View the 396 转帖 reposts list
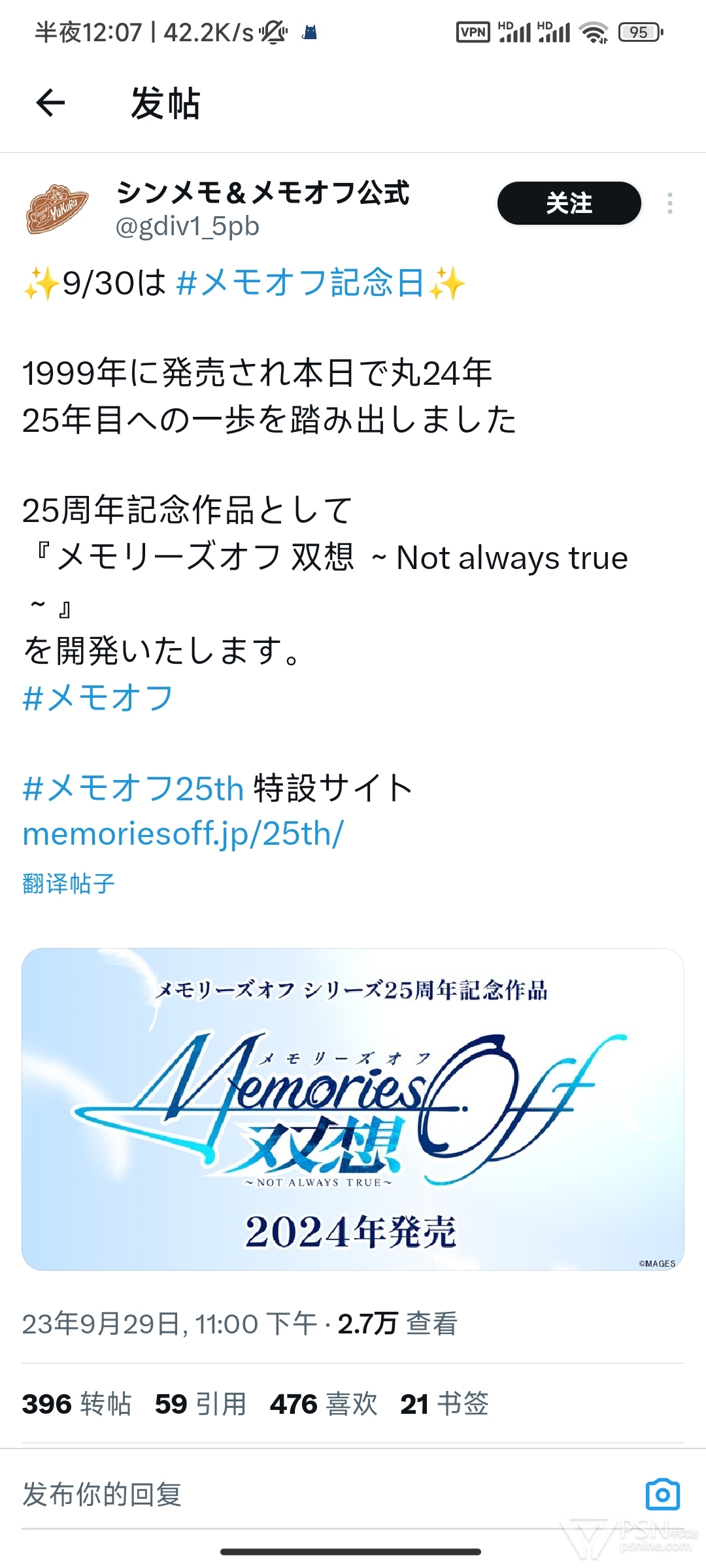The width and height of the screenshot is (706, 1568). [x=77, y=1403]
